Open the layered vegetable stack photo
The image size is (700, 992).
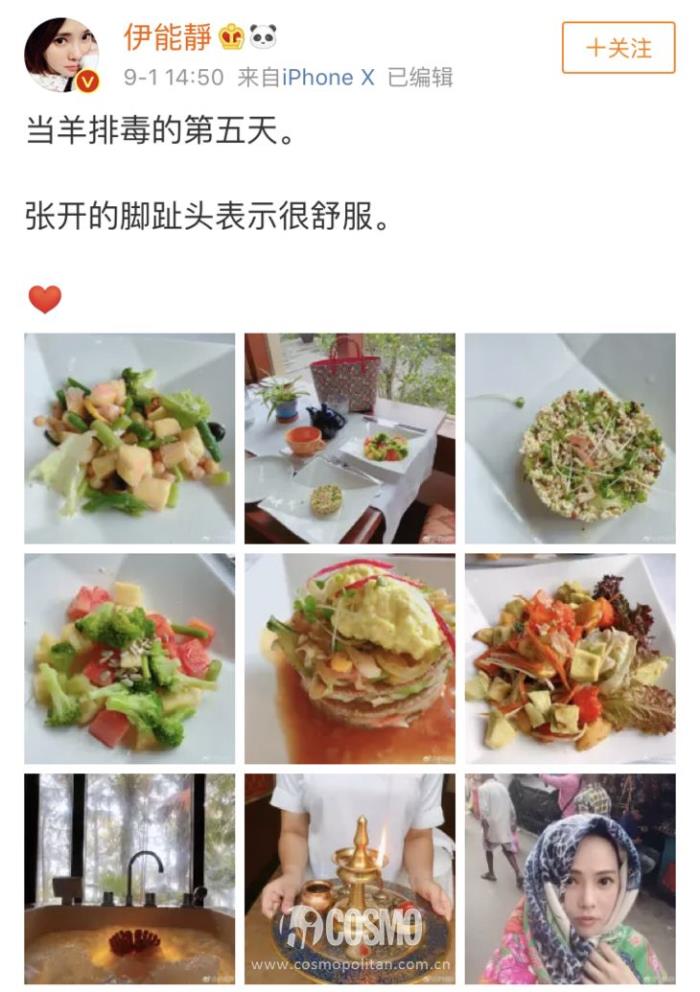350,658
